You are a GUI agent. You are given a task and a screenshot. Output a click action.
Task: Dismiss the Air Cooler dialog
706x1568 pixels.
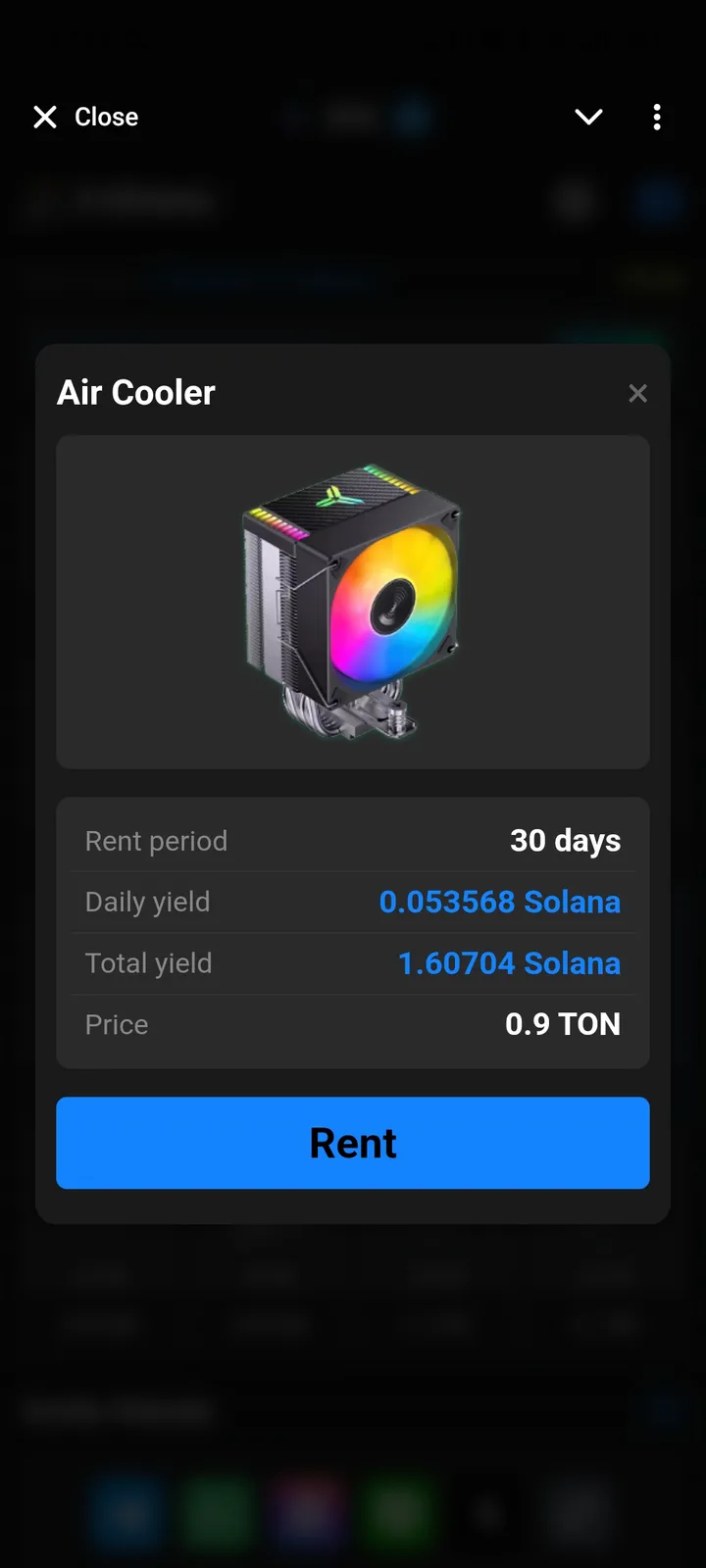pos(637,393)
